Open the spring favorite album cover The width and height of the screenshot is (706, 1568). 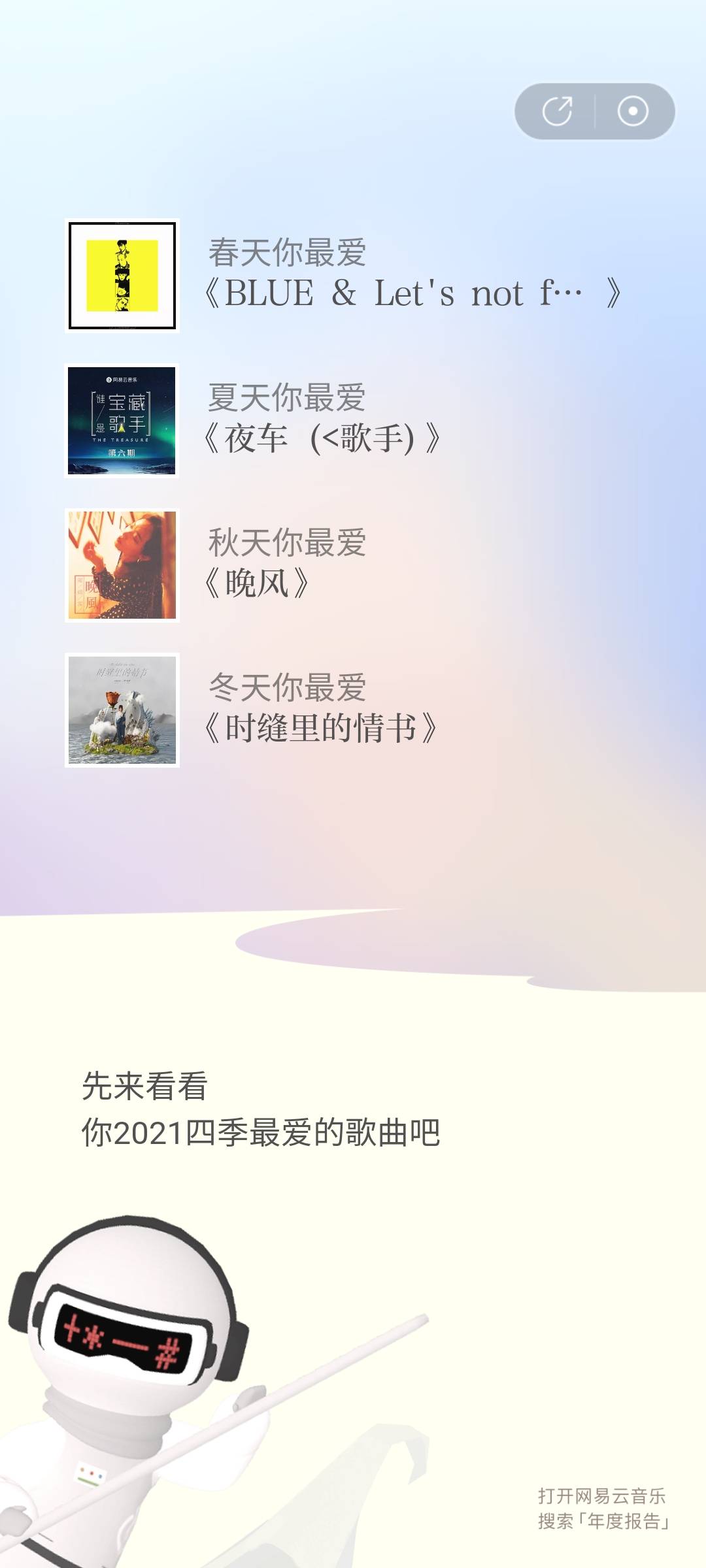click(122, 274)
